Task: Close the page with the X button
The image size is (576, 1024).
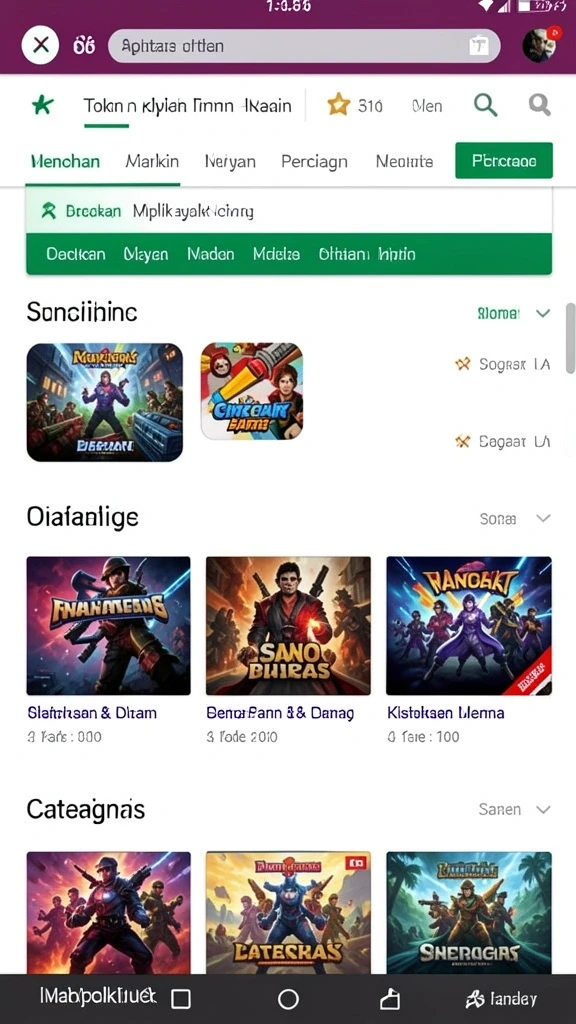Action: pyautogui.click(x=40, y=45)
